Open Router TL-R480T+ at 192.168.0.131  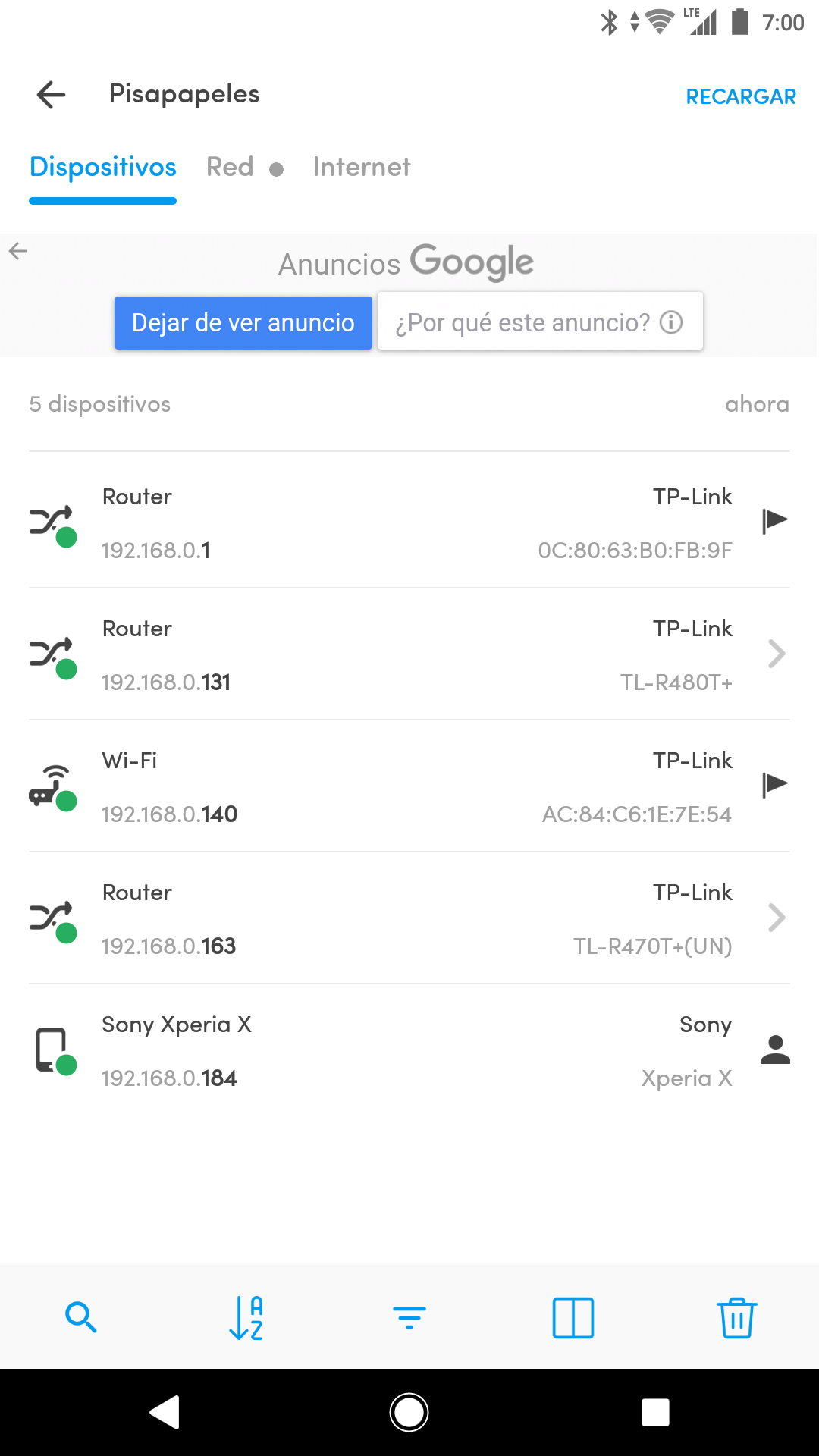[409, 654]
